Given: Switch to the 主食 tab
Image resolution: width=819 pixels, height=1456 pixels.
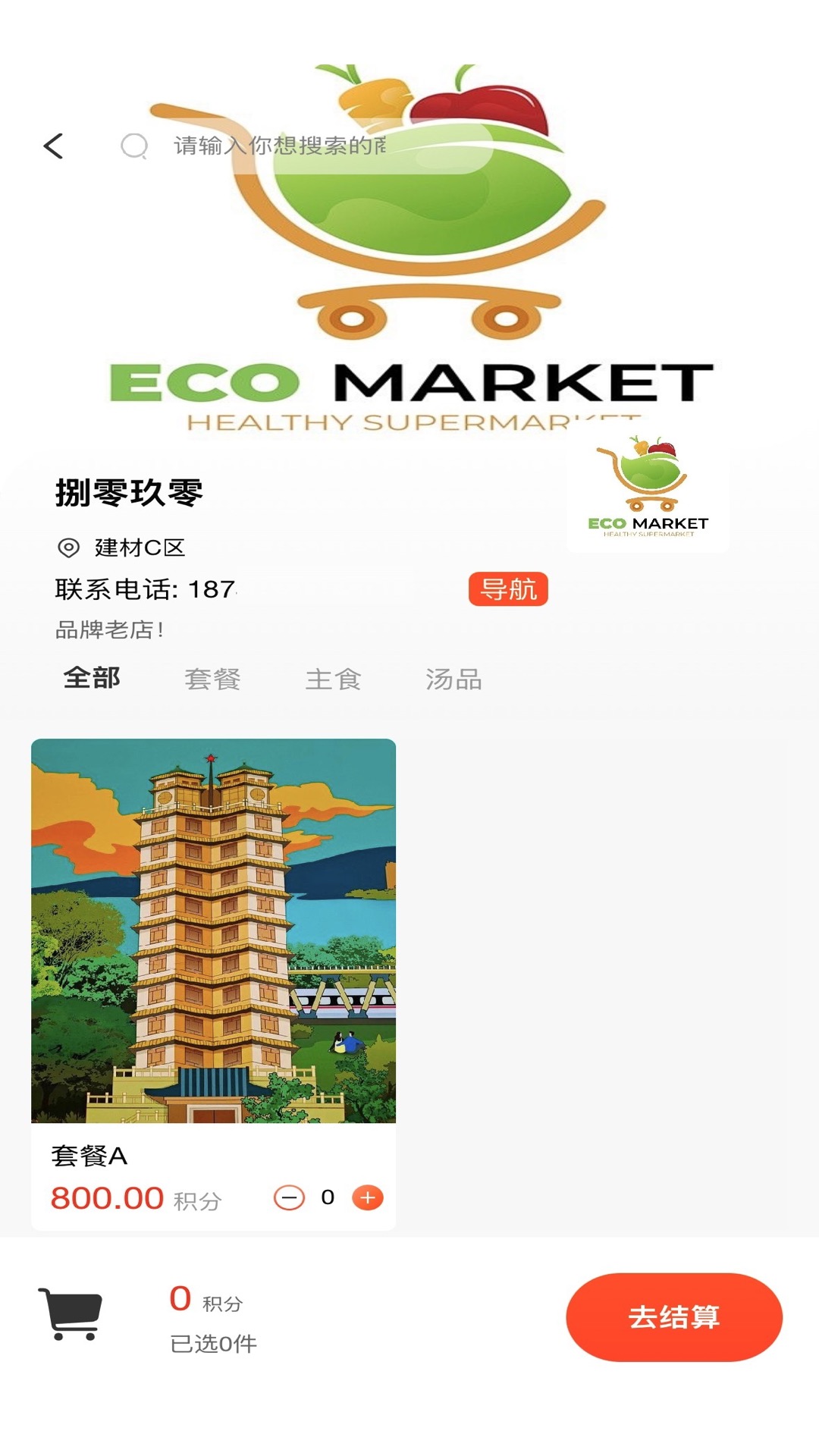Looking at the screenshot, I should pyautogui.click(x=334, y=679).
